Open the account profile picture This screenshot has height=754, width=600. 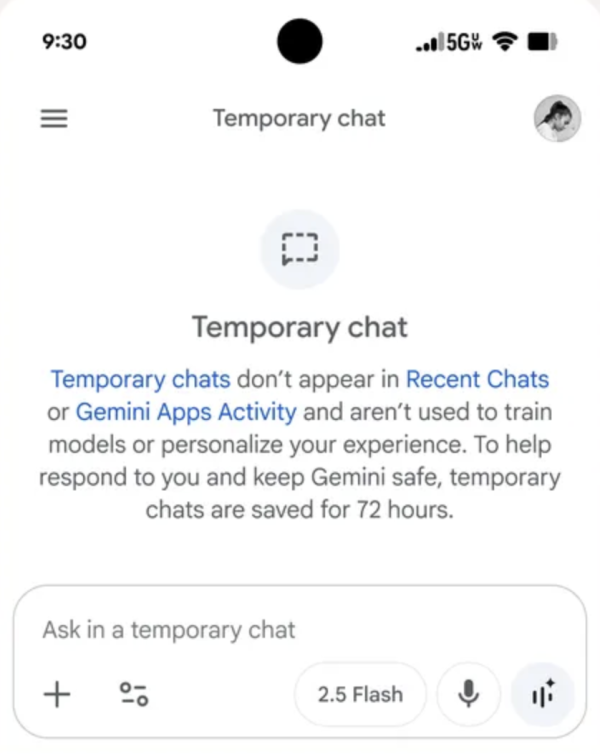pyautogui.click(x=553, y=119)
